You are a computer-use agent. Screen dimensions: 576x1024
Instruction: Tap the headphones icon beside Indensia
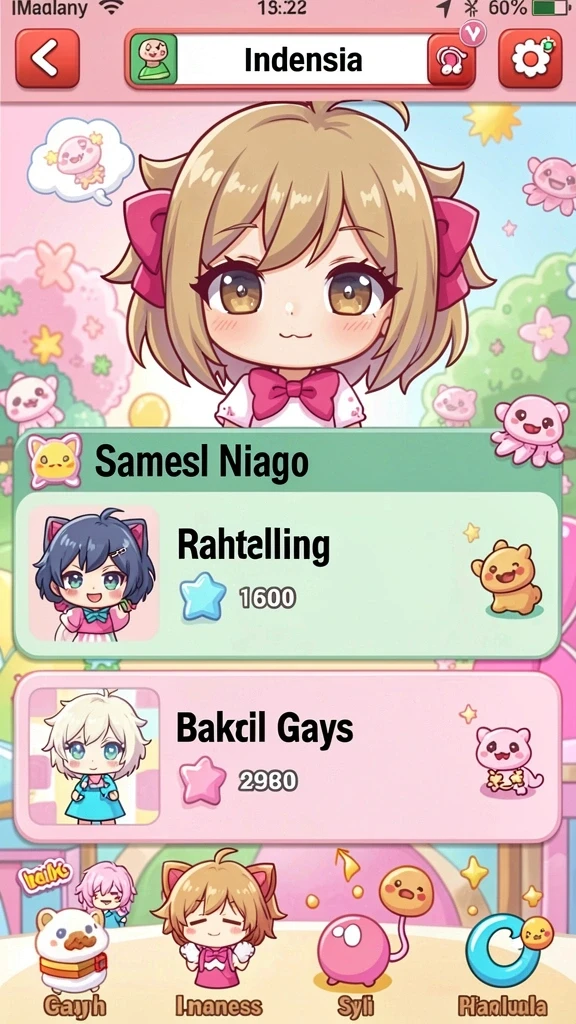(x=451, y=60)
